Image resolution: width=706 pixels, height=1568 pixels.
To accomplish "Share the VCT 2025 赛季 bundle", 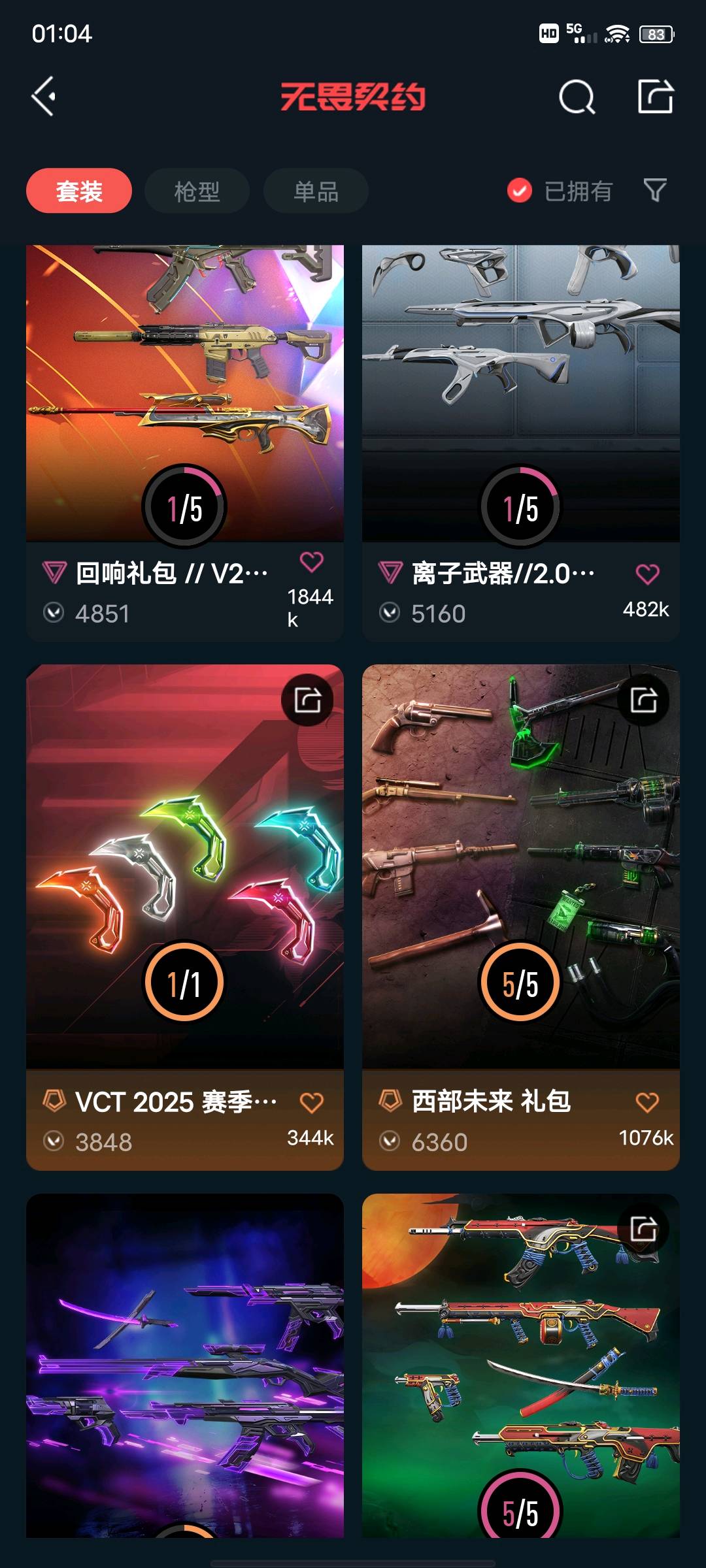I will (307, 700).
